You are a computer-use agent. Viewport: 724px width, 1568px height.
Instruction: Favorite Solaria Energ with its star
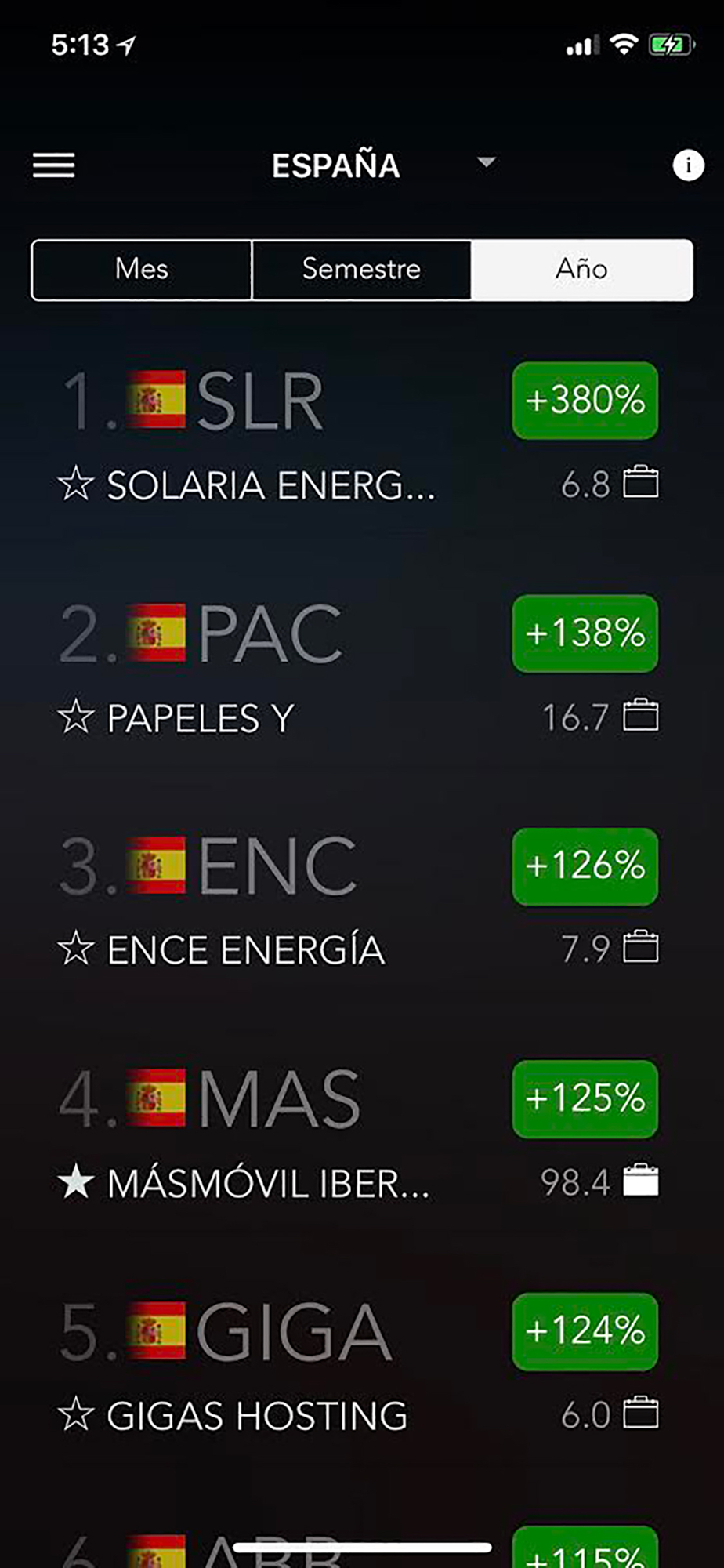coord(76,484)
